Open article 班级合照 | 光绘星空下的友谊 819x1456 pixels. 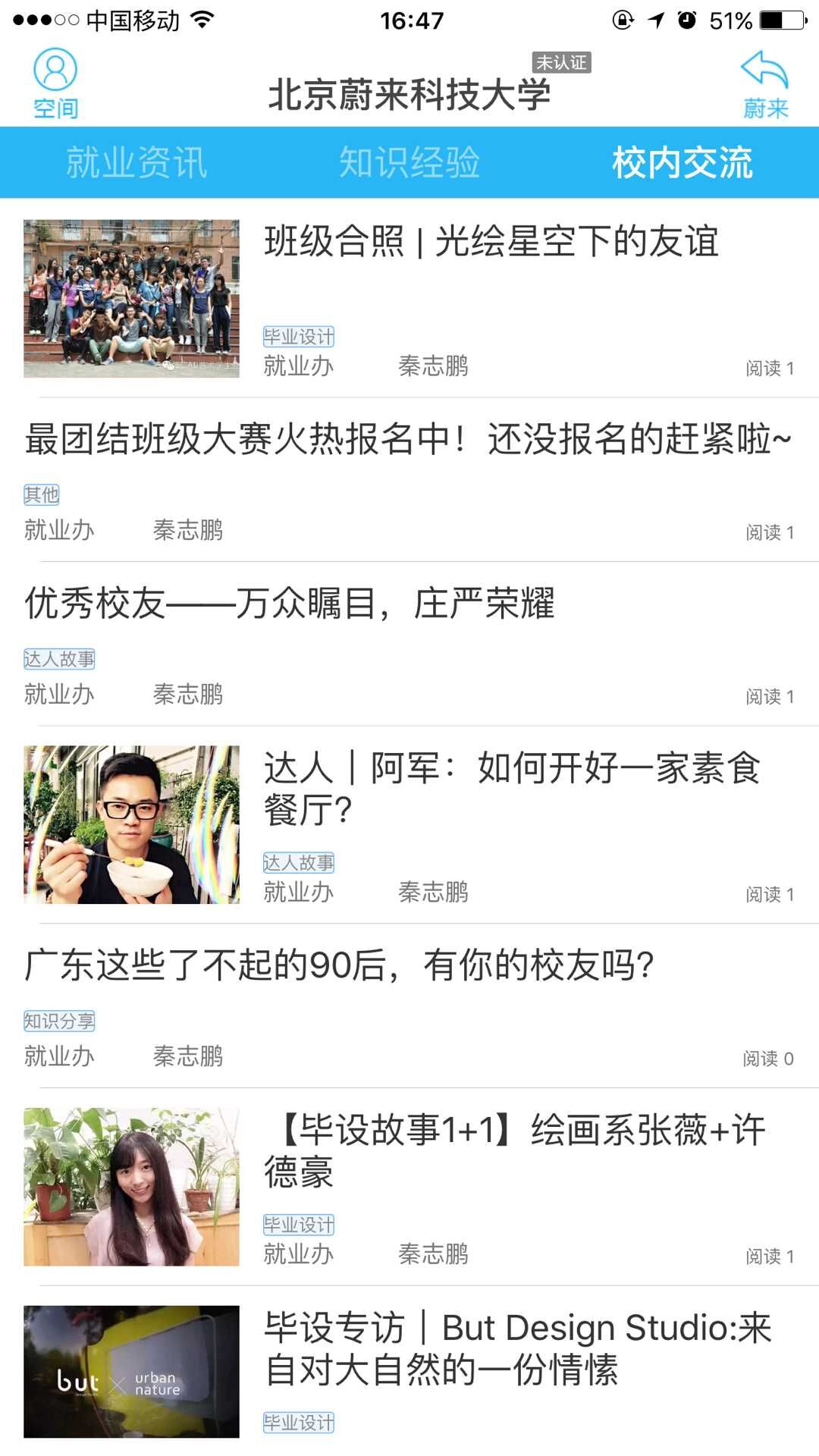tap(491, 243)
